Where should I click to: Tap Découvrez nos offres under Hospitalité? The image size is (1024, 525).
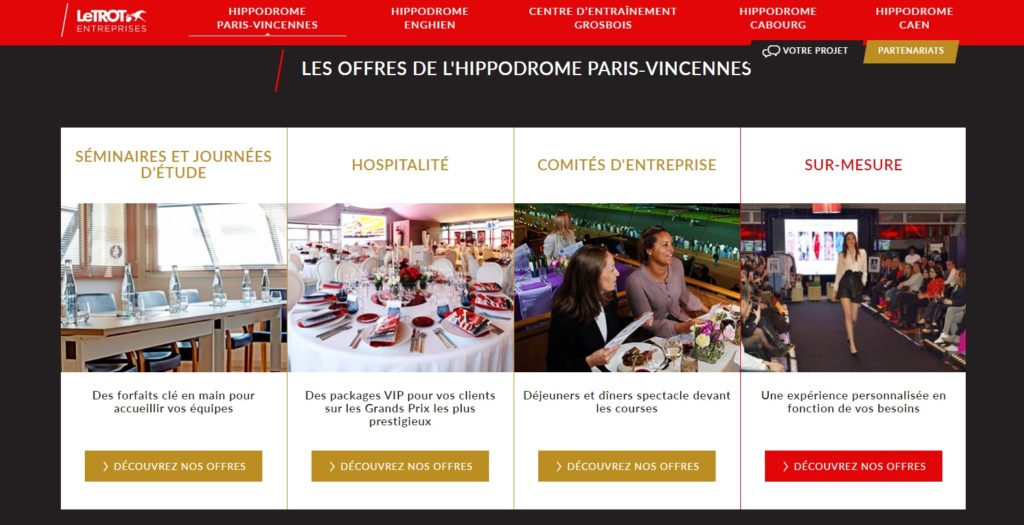400,466
